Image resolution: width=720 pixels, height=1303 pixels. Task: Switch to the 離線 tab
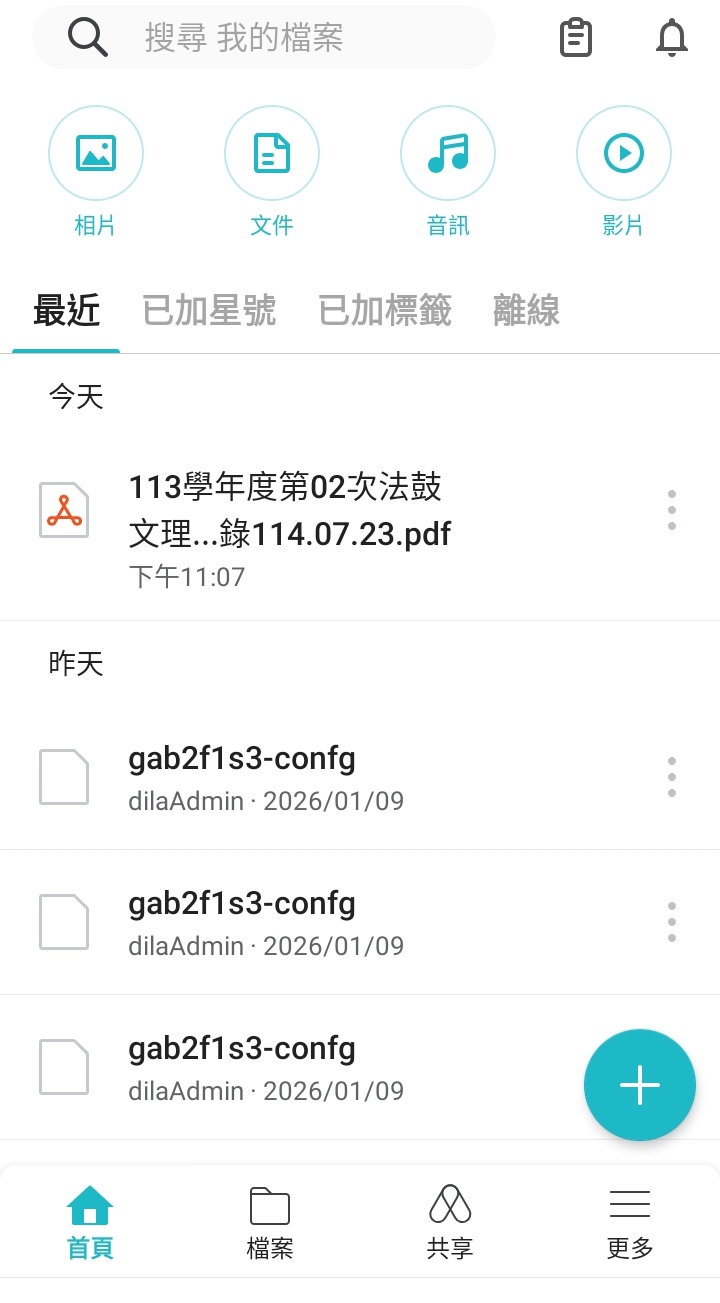pyautogui.click(x=526, y=311)
